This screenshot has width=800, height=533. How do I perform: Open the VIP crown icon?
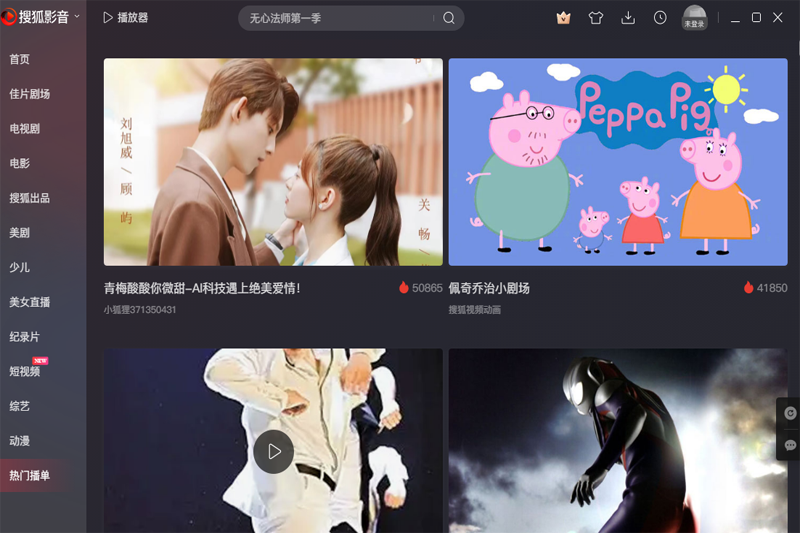[564, 18]
